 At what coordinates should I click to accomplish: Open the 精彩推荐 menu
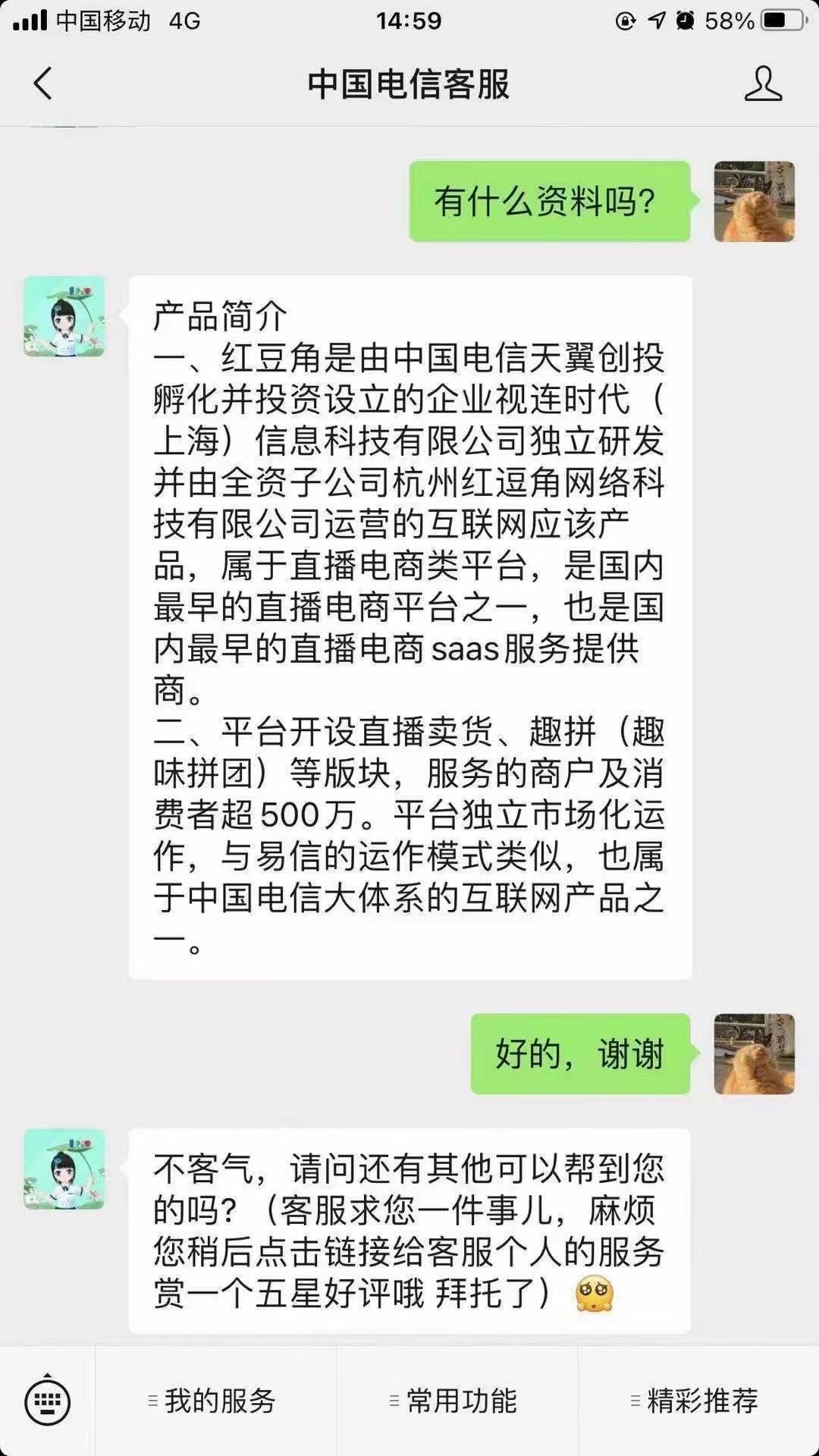[x=698, y=1401]
